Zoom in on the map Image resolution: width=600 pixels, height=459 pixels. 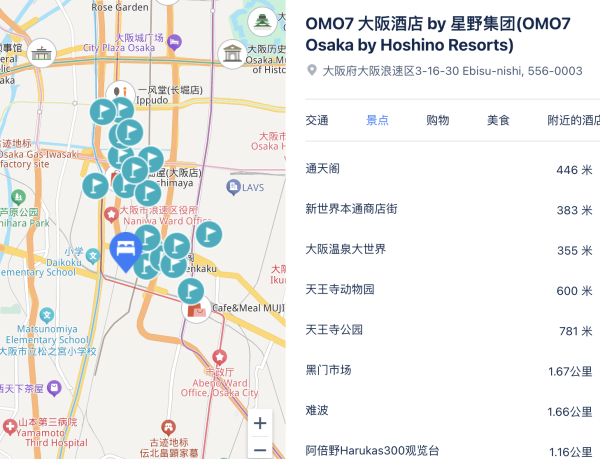pyautogui.click(x=260, y=423)
